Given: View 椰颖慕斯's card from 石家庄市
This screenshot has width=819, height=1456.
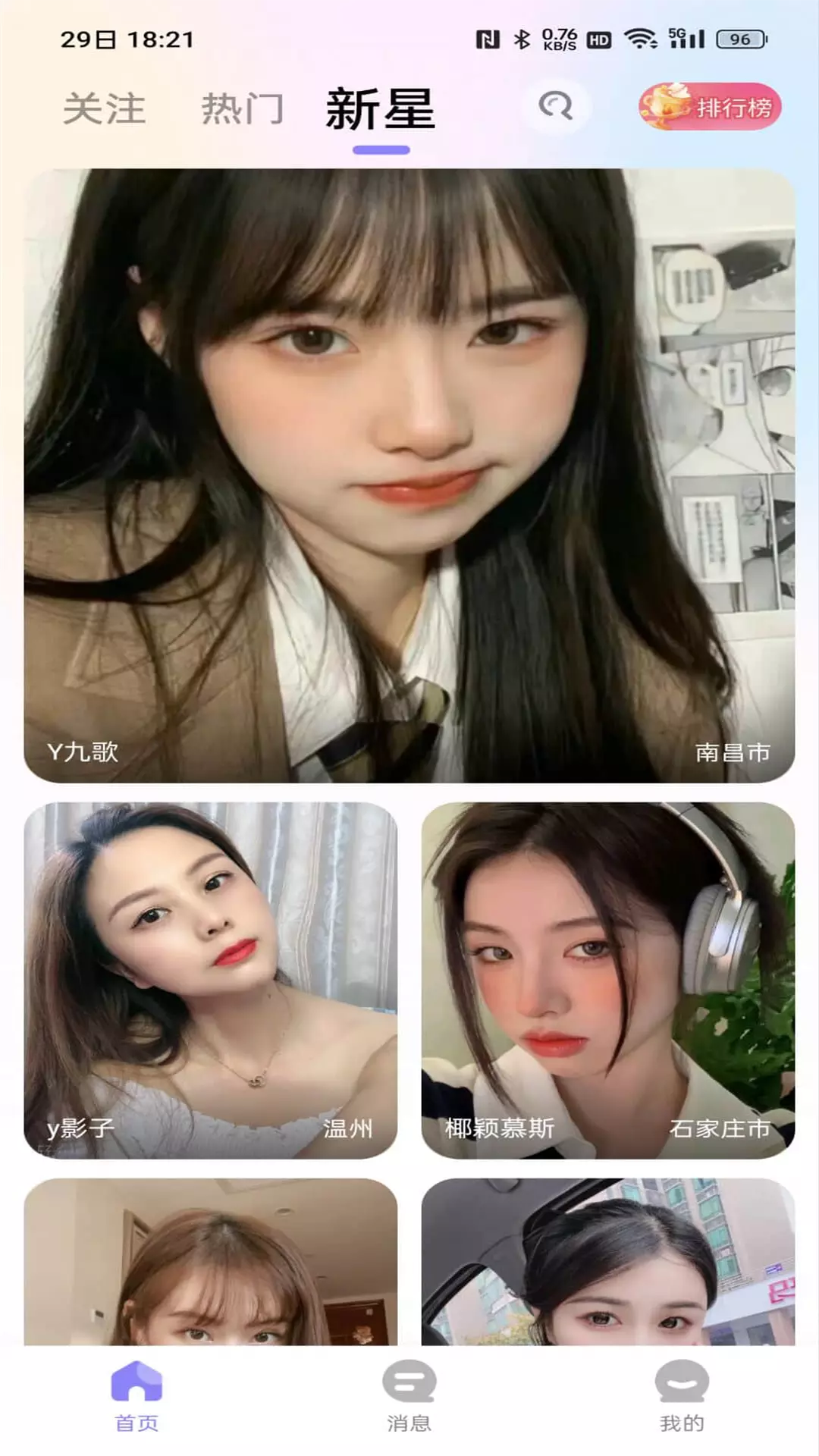Looking at the screenshot, I should coord(608,980).
